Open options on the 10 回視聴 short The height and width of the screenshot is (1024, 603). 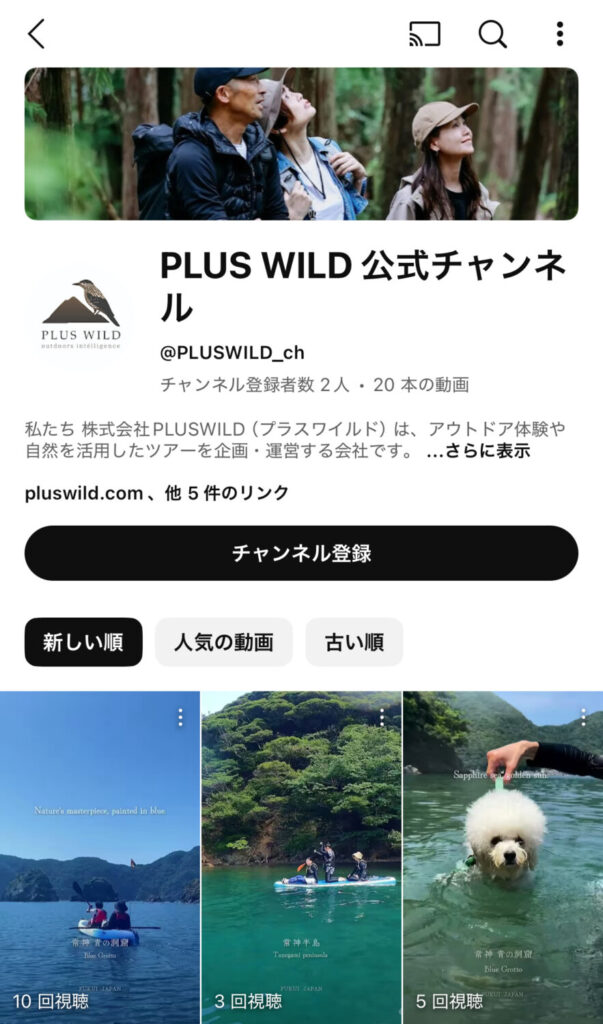click(x=180, y=717)
